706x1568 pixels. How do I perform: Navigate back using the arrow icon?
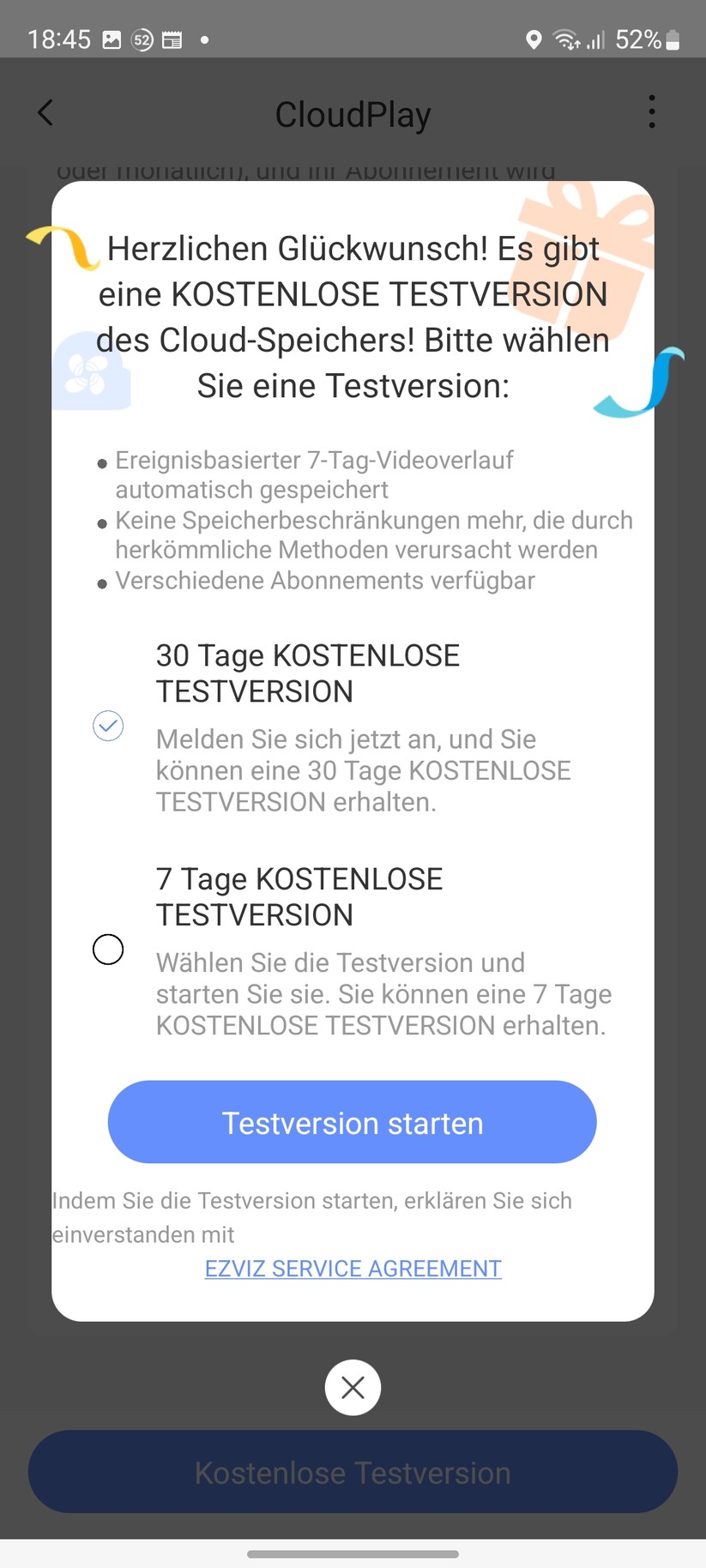pyautogui.click(x=45, y=112)
